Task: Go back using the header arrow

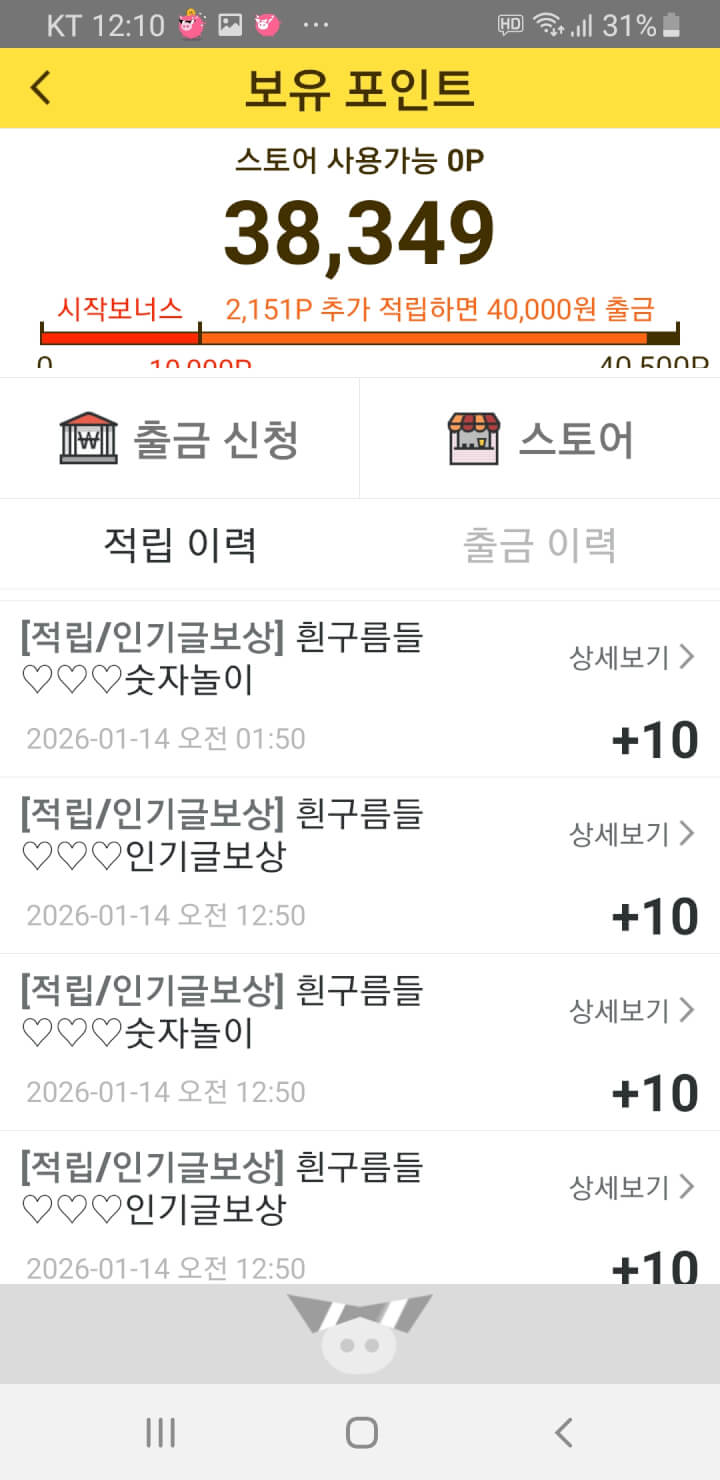Action: 40,88
